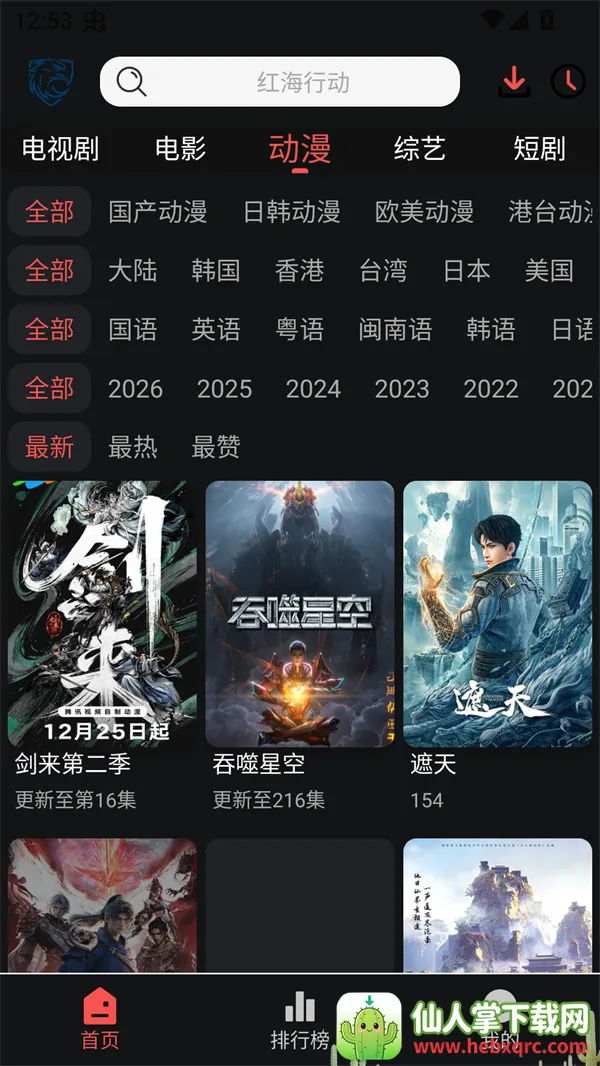Filter by 日韩动漫 category
The image size is (600, 1066).
[292, 212]
